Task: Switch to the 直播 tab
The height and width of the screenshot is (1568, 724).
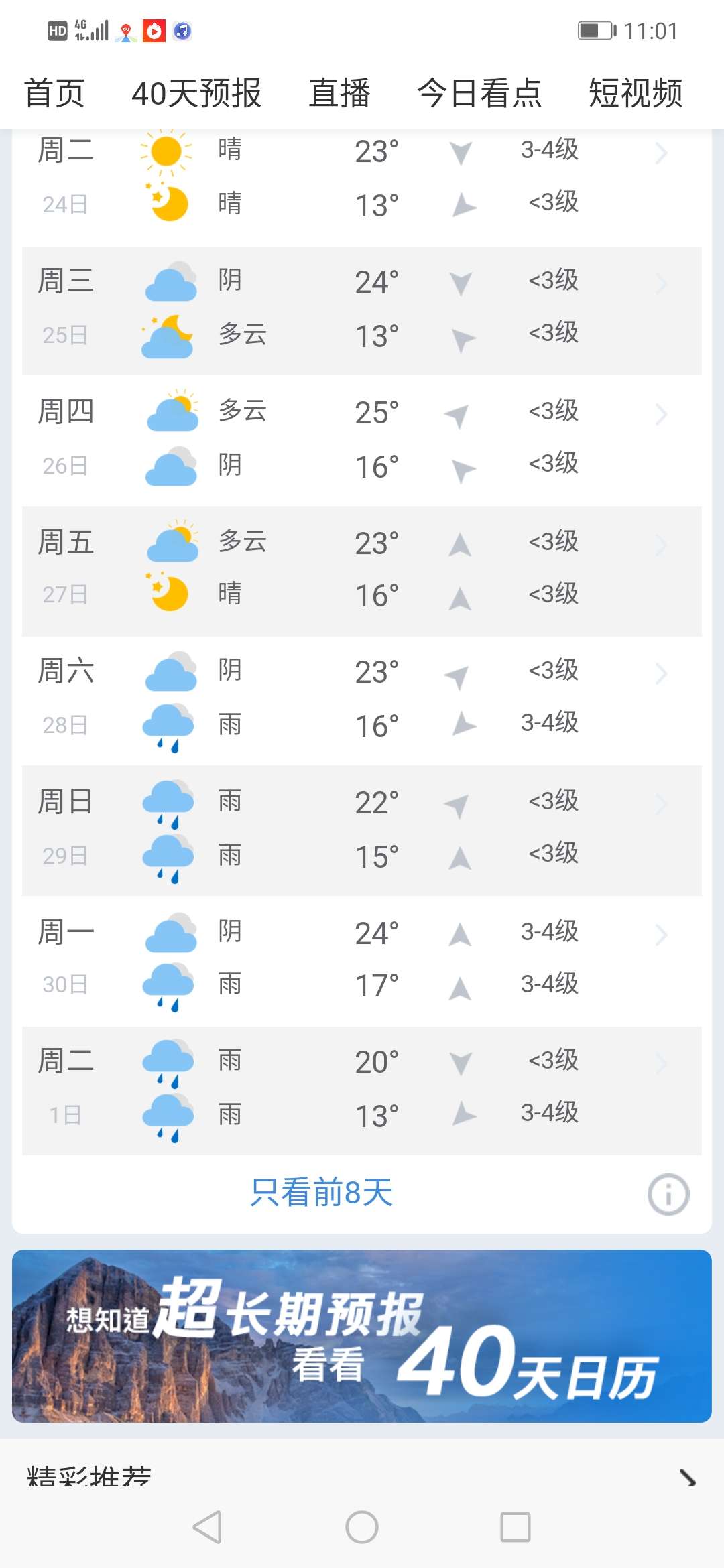Action: pos(339,93)
